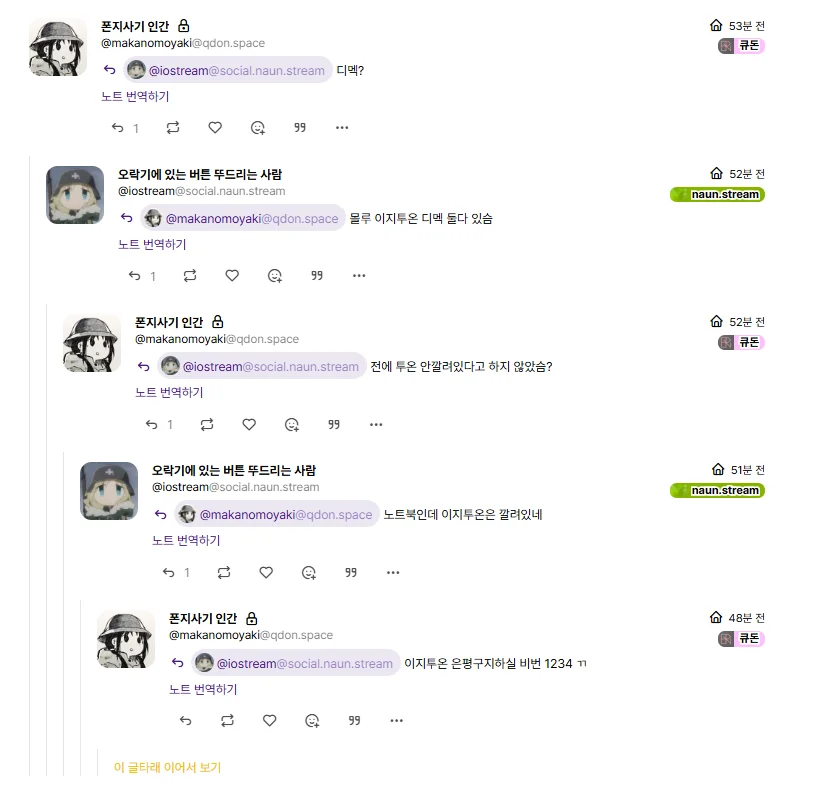Open overflow menu on "전에 투온 안깔려있다고" note
The height and width of the screenshot is (791, 832).
pos(376,424)
